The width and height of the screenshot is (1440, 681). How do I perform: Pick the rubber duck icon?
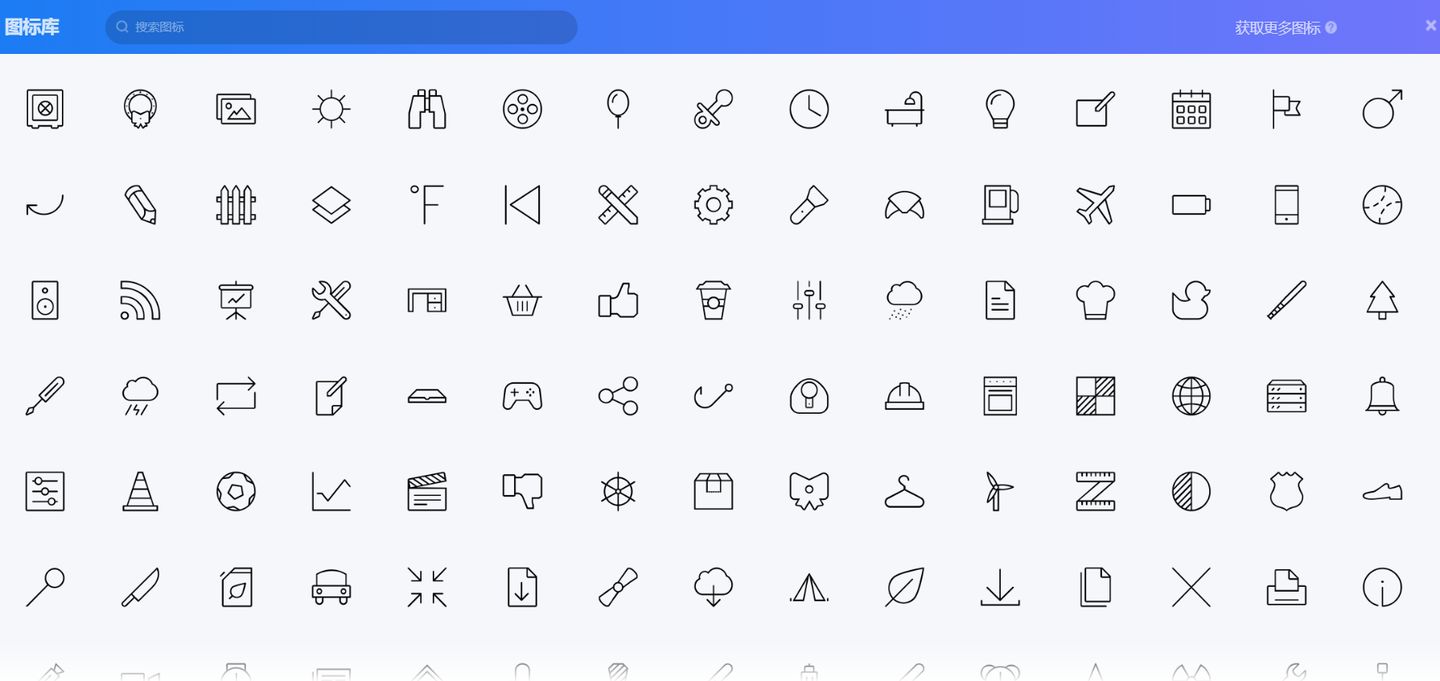pos(1191,300)
